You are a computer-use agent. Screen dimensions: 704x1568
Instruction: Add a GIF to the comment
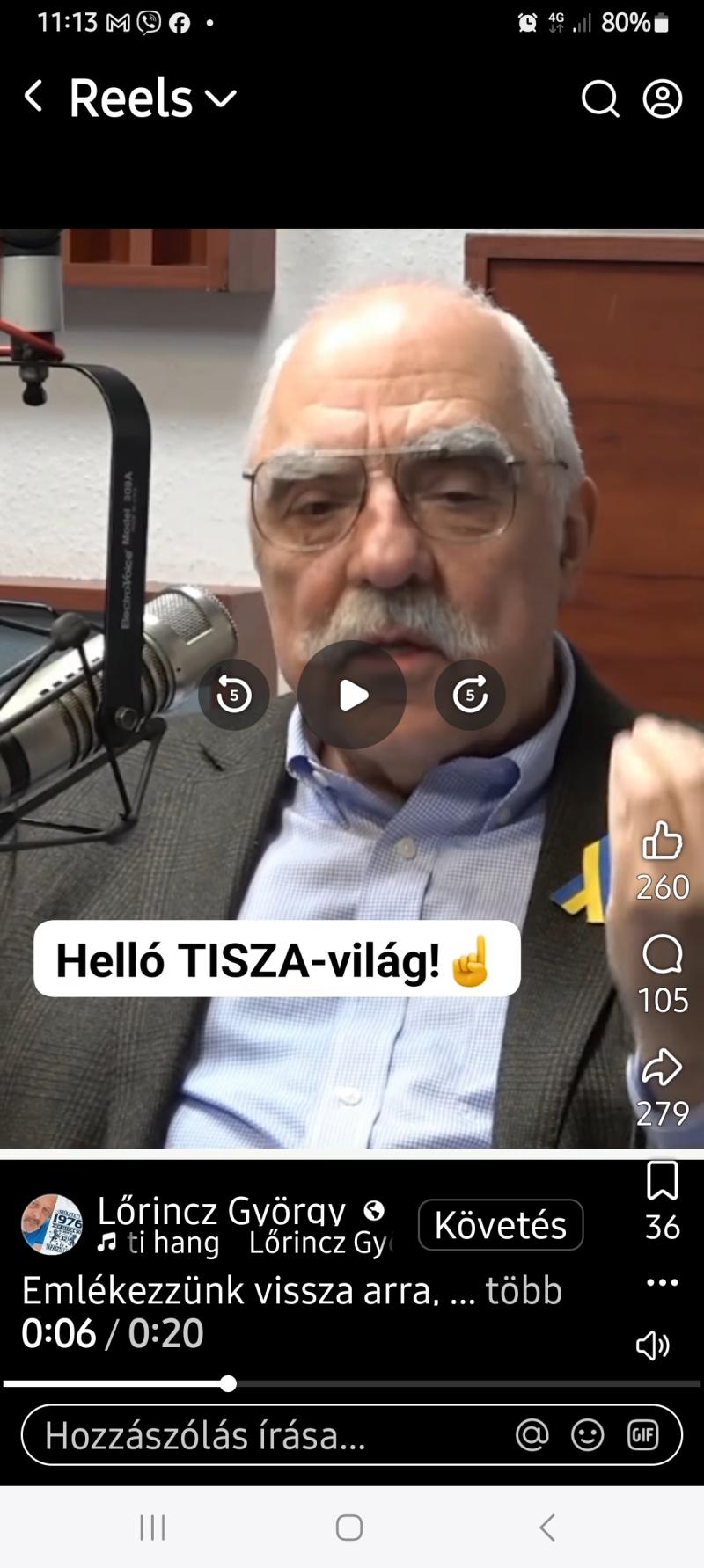(643, 1435)
